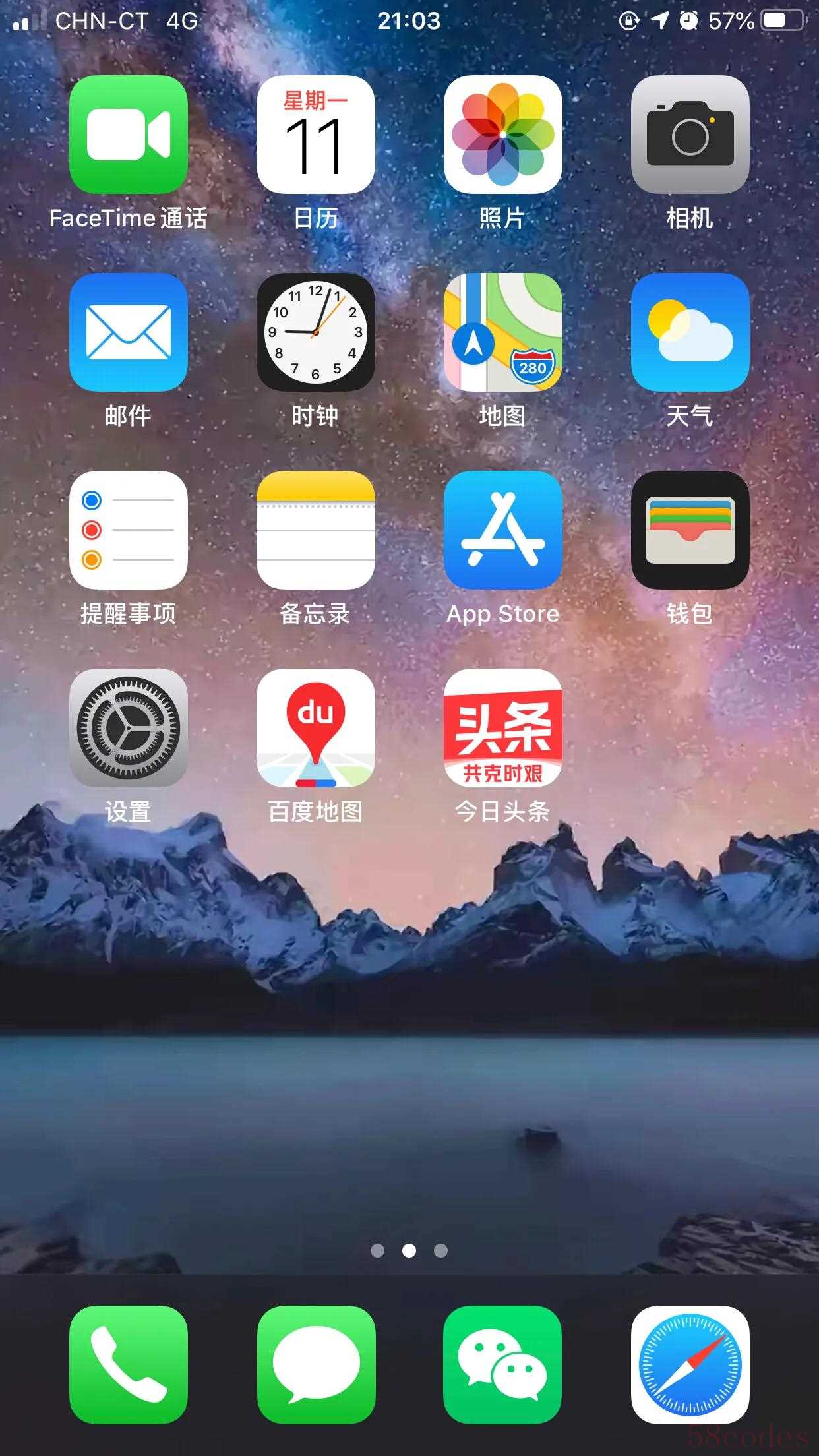819x1456 pixels.
Task: Open the Phone app in the dock
Action: pos(129,1365)
